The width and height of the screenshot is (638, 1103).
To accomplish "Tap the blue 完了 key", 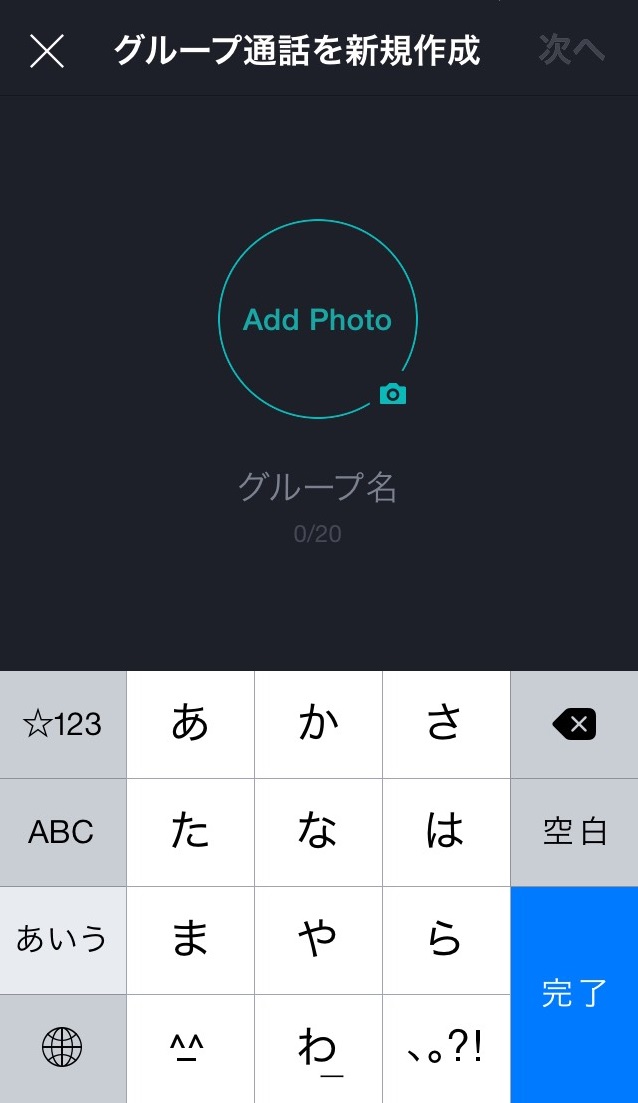I will (575, 994).
